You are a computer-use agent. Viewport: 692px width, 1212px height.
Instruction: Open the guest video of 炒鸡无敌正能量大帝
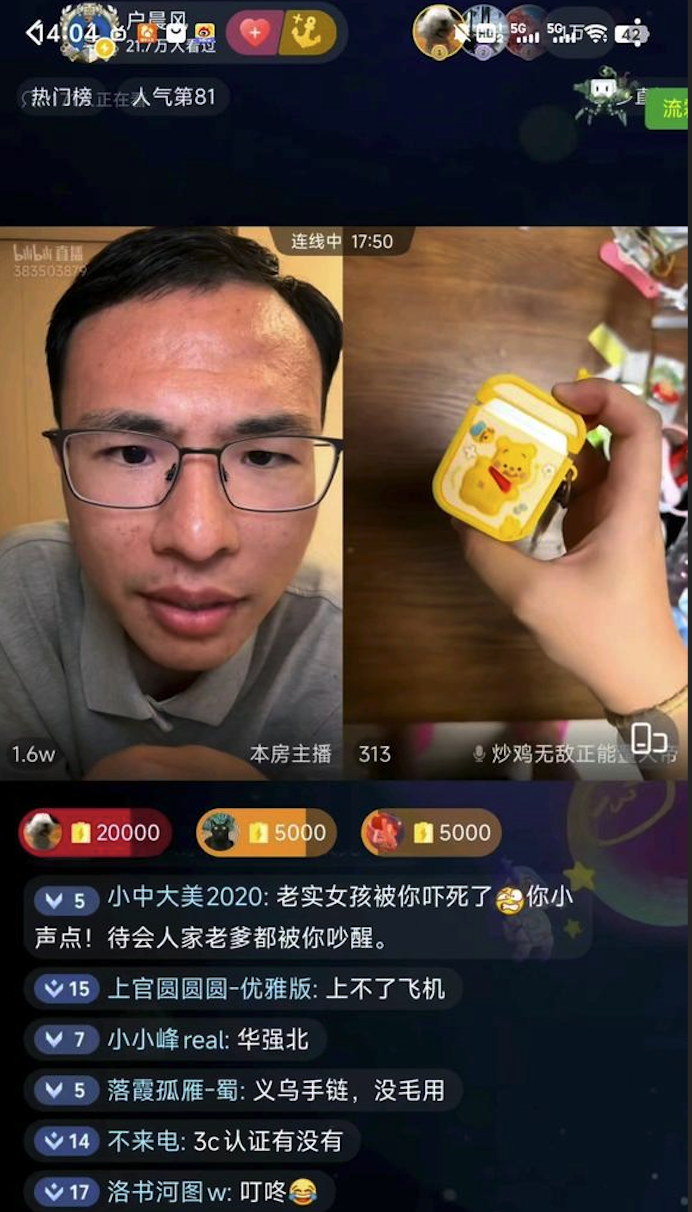517,503
